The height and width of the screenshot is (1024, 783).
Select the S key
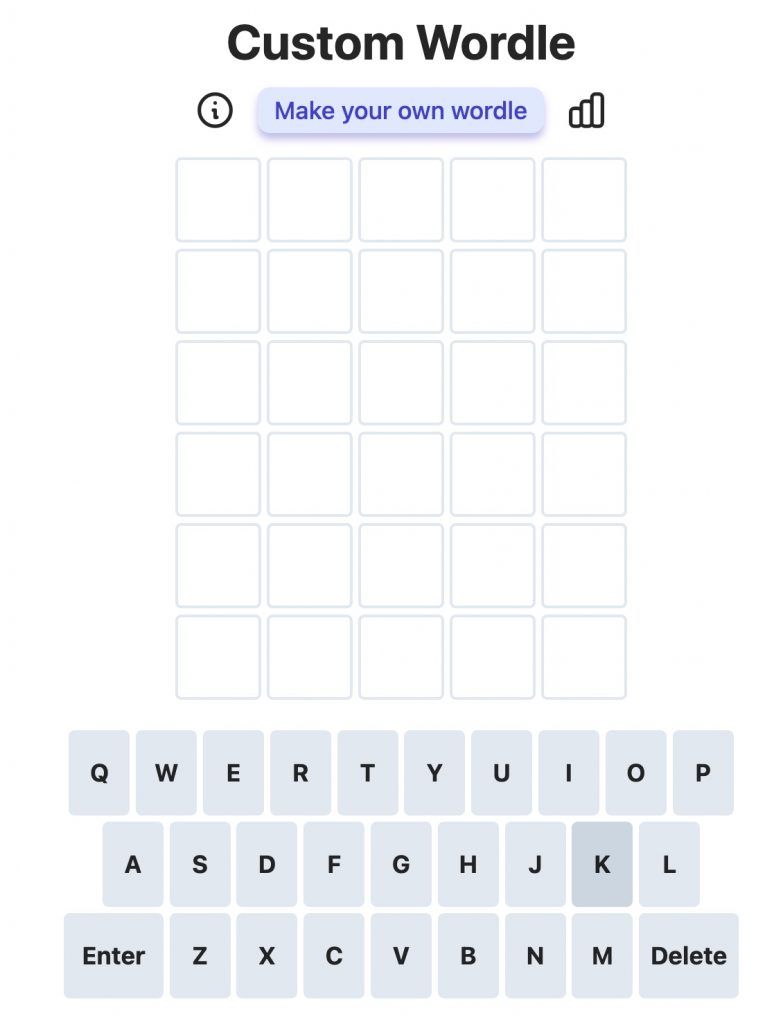(x=200, y=865)
